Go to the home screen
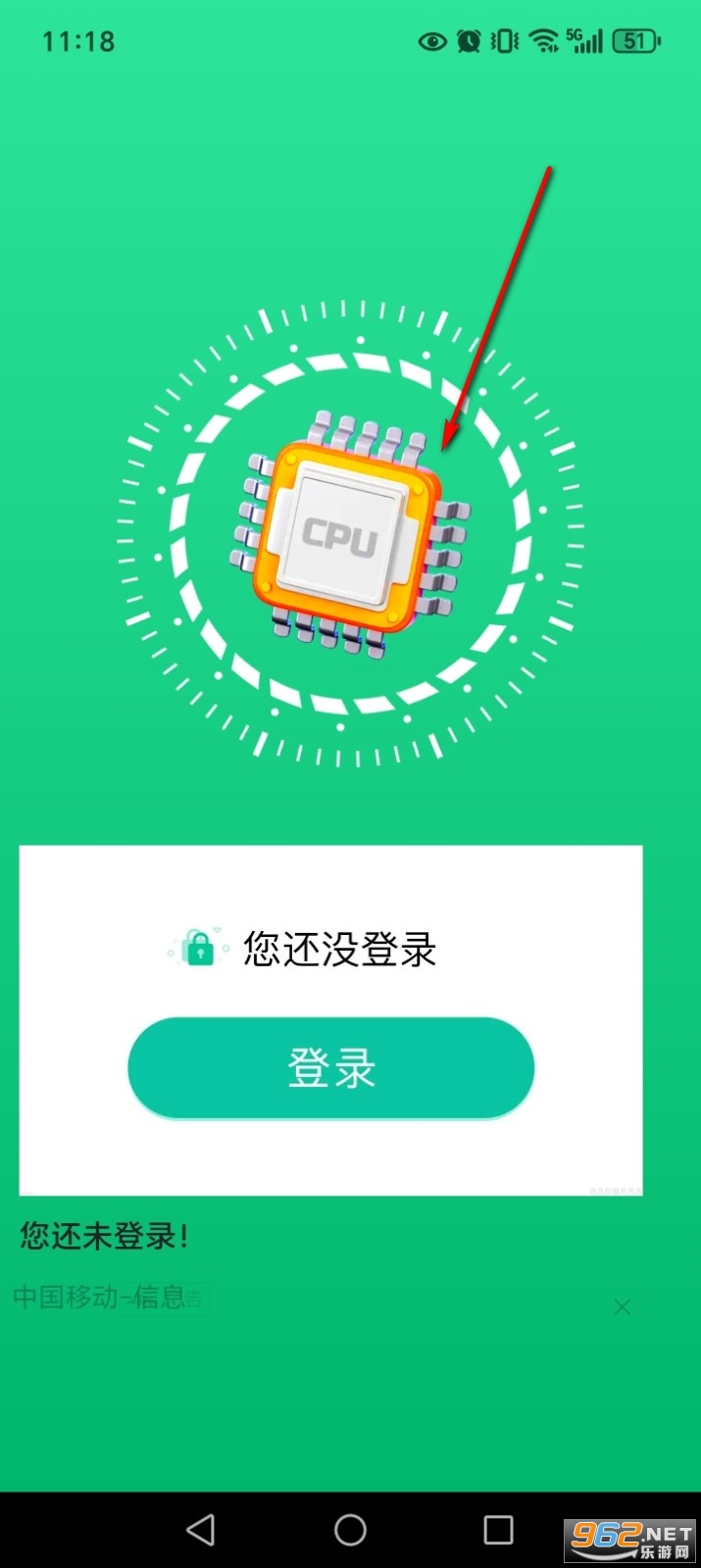This screenshot has height=1568, width=701. 350,1530
